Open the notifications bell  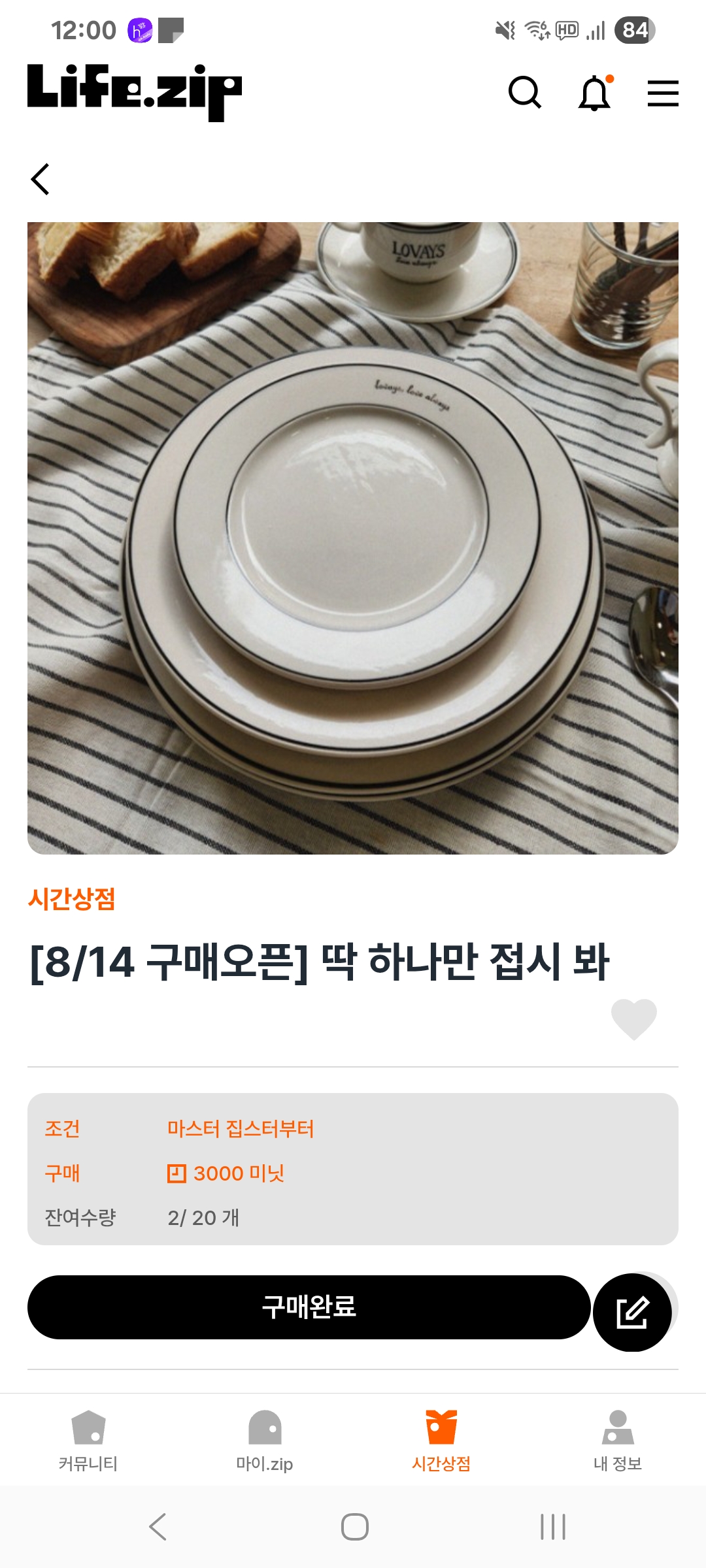[595, 93]
